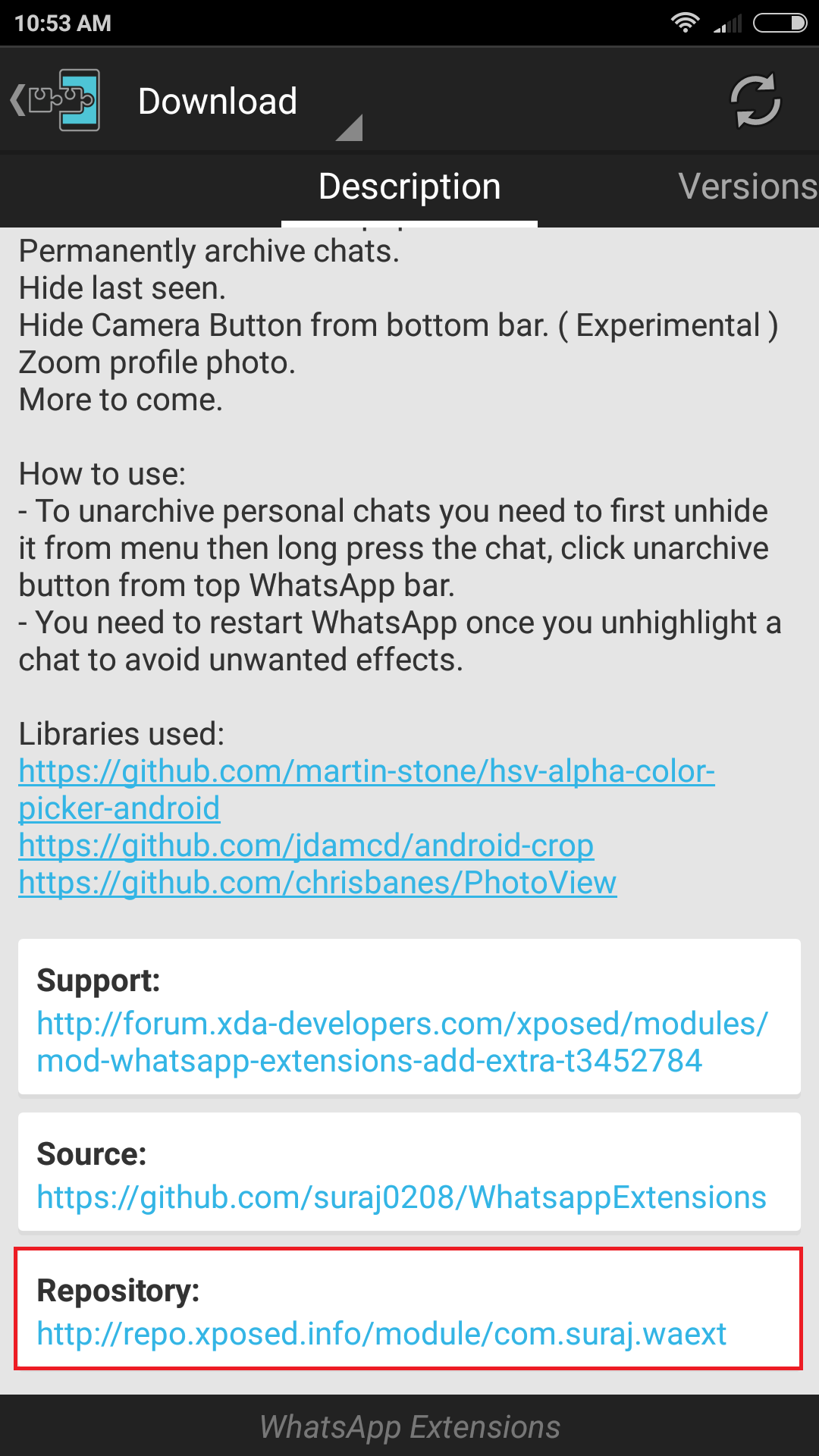Open the chrisbanes PhotoView GitHub link

pyautogui.click(x=317, y=883)
